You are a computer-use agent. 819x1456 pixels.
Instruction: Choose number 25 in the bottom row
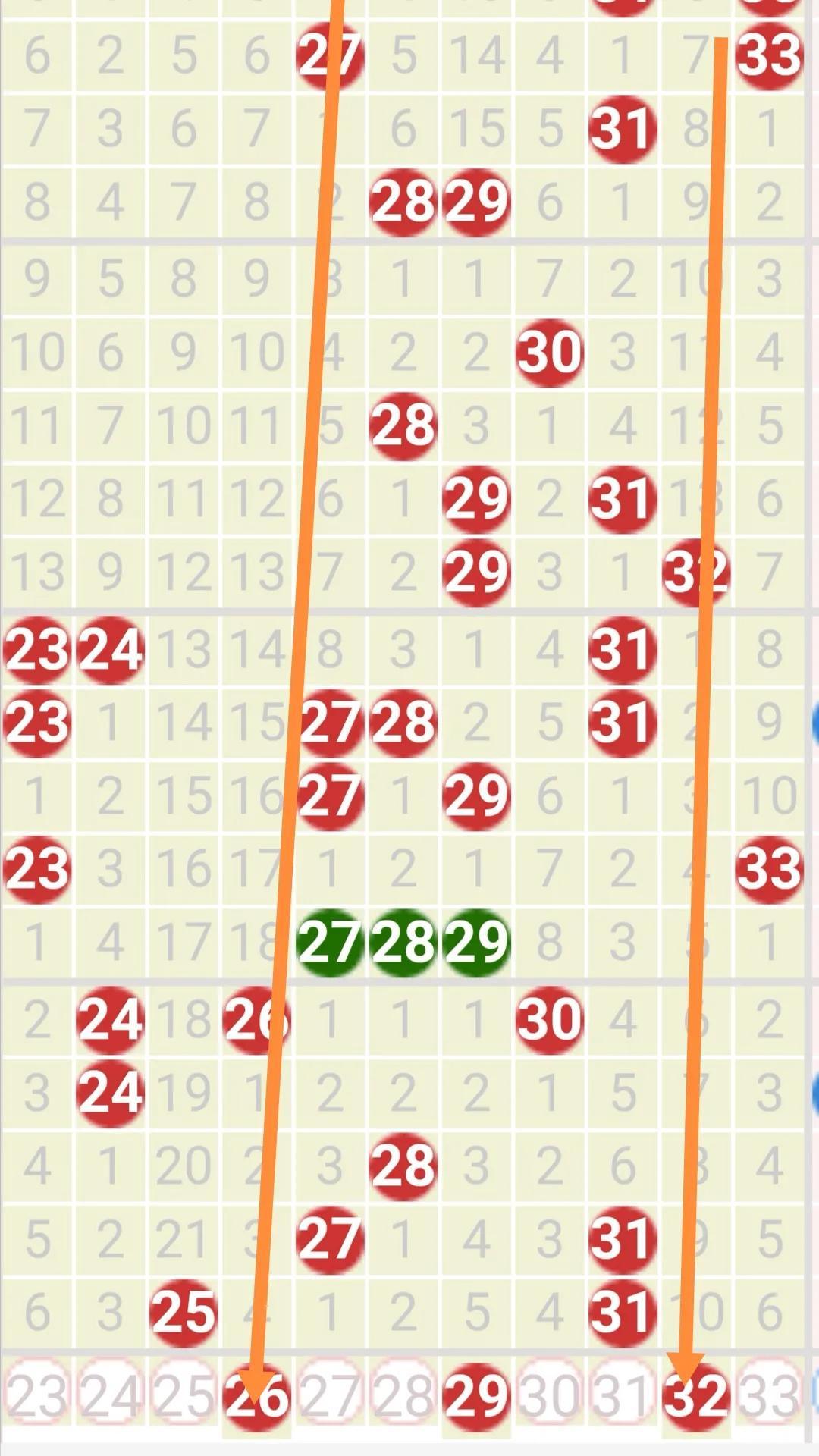point(184,1395)
